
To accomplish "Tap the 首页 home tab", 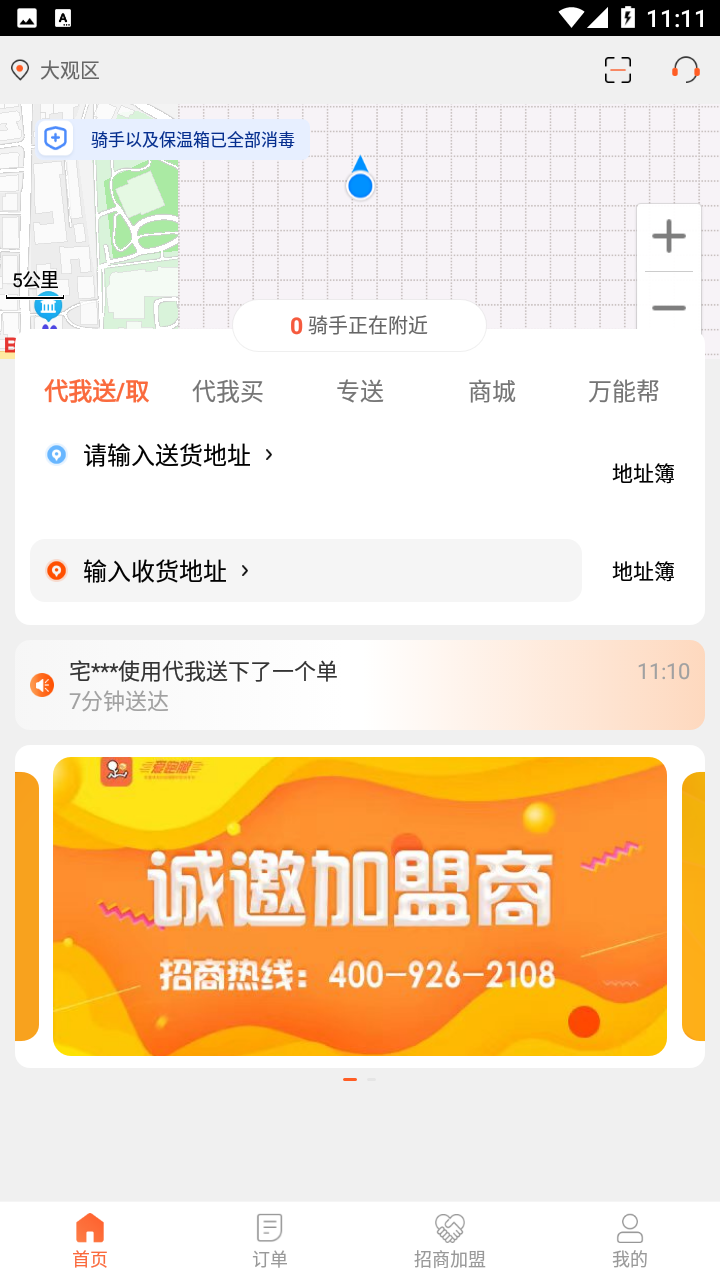I will click(x=90, y=1240).
